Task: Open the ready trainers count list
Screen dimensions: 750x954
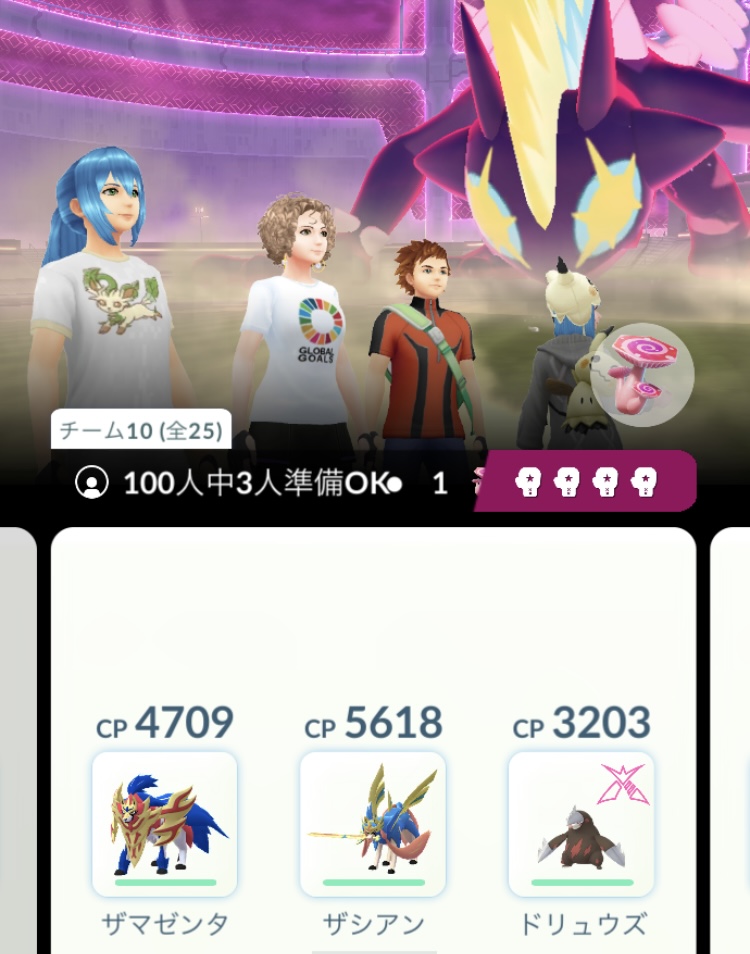Action: point(240,484)
